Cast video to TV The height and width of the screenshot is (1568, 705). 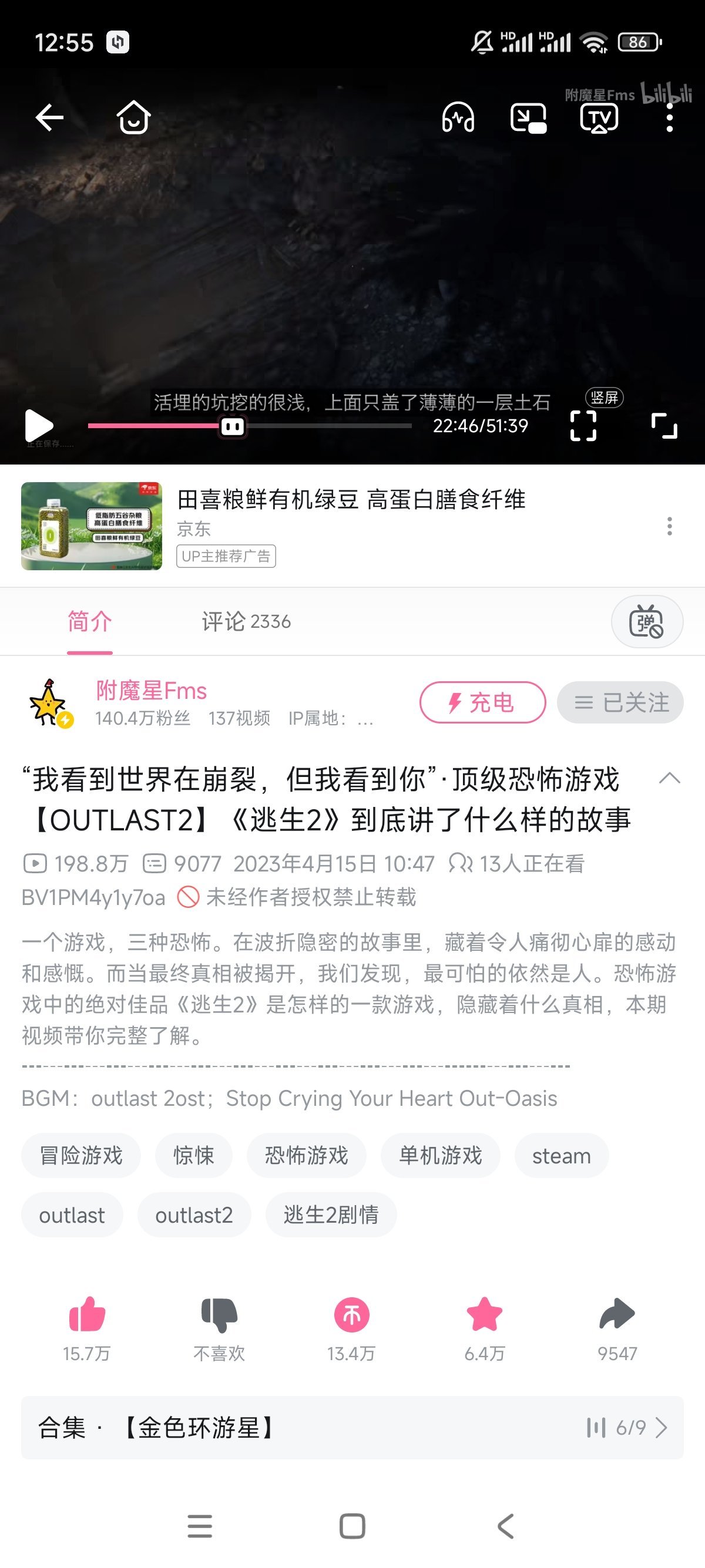click(x=599, y=117)
